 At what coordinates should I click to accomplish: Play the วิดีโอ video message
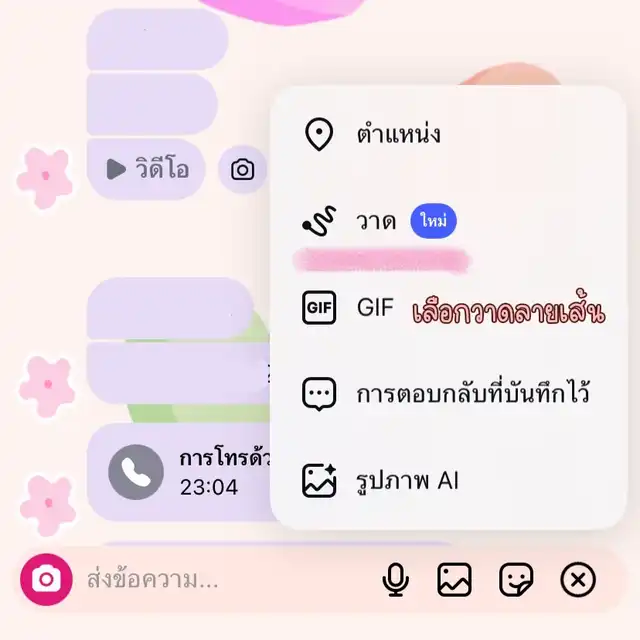(146, 169)
